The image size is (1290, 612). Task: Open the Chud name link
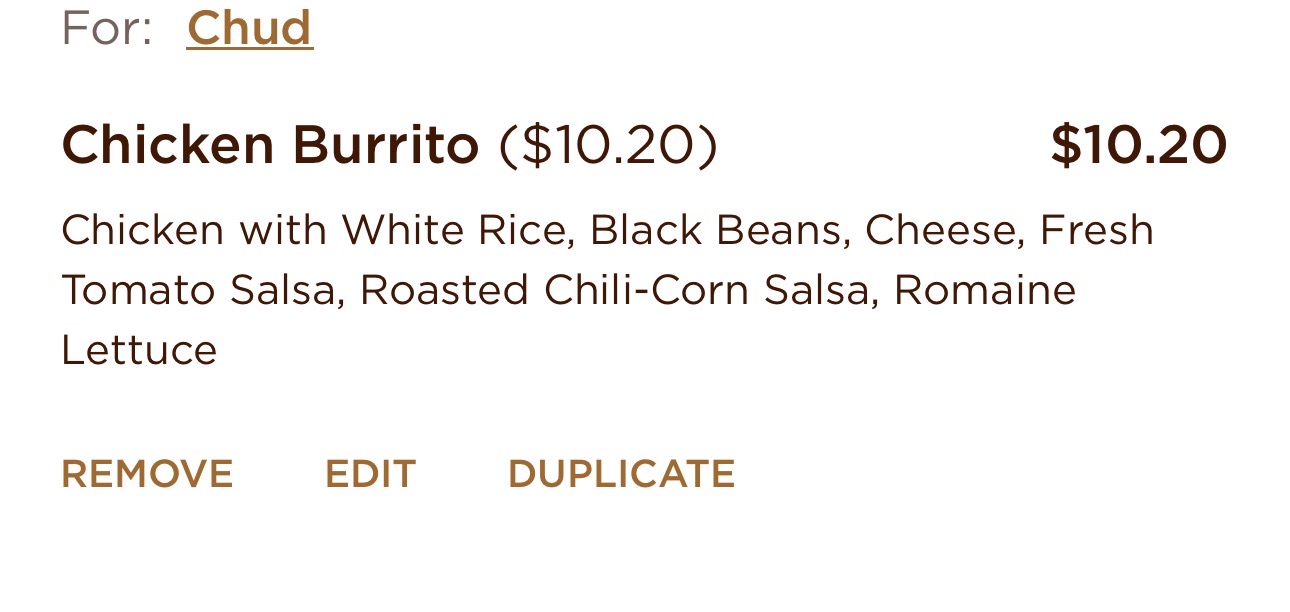coord(249,28)
